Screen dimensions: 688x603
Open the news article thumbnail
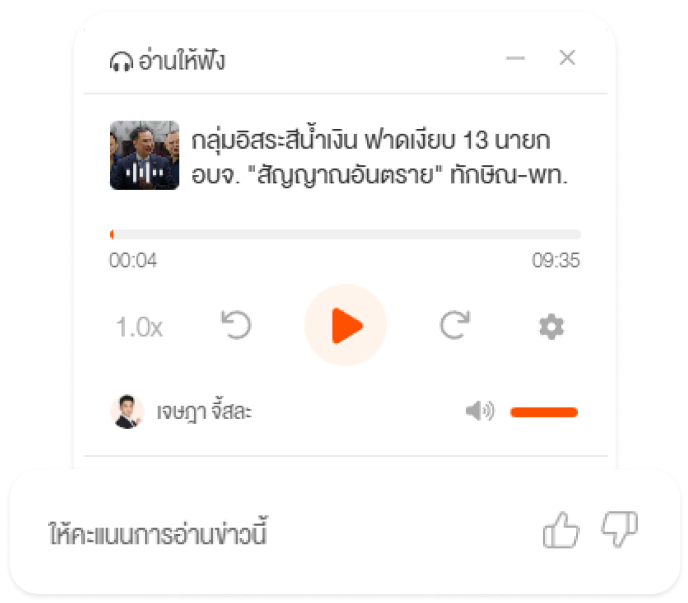[x=144, y=155]
